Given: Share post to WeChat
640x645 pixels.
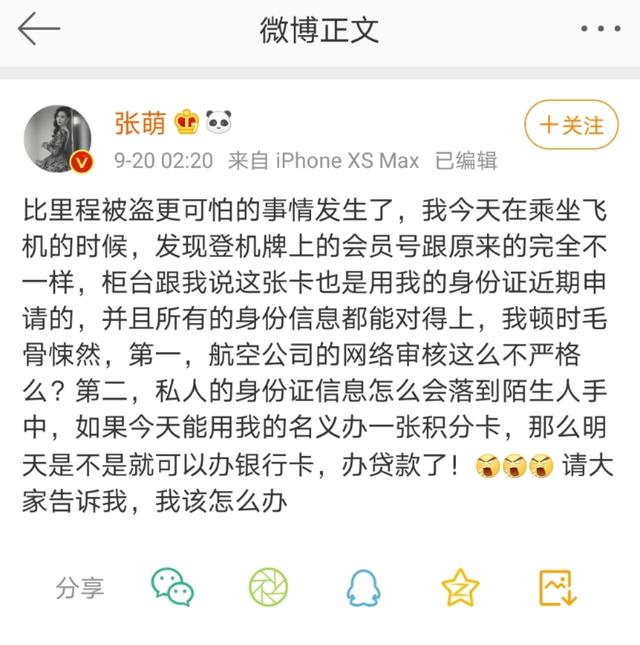Looking at the screenshot, I should point(172,587).
